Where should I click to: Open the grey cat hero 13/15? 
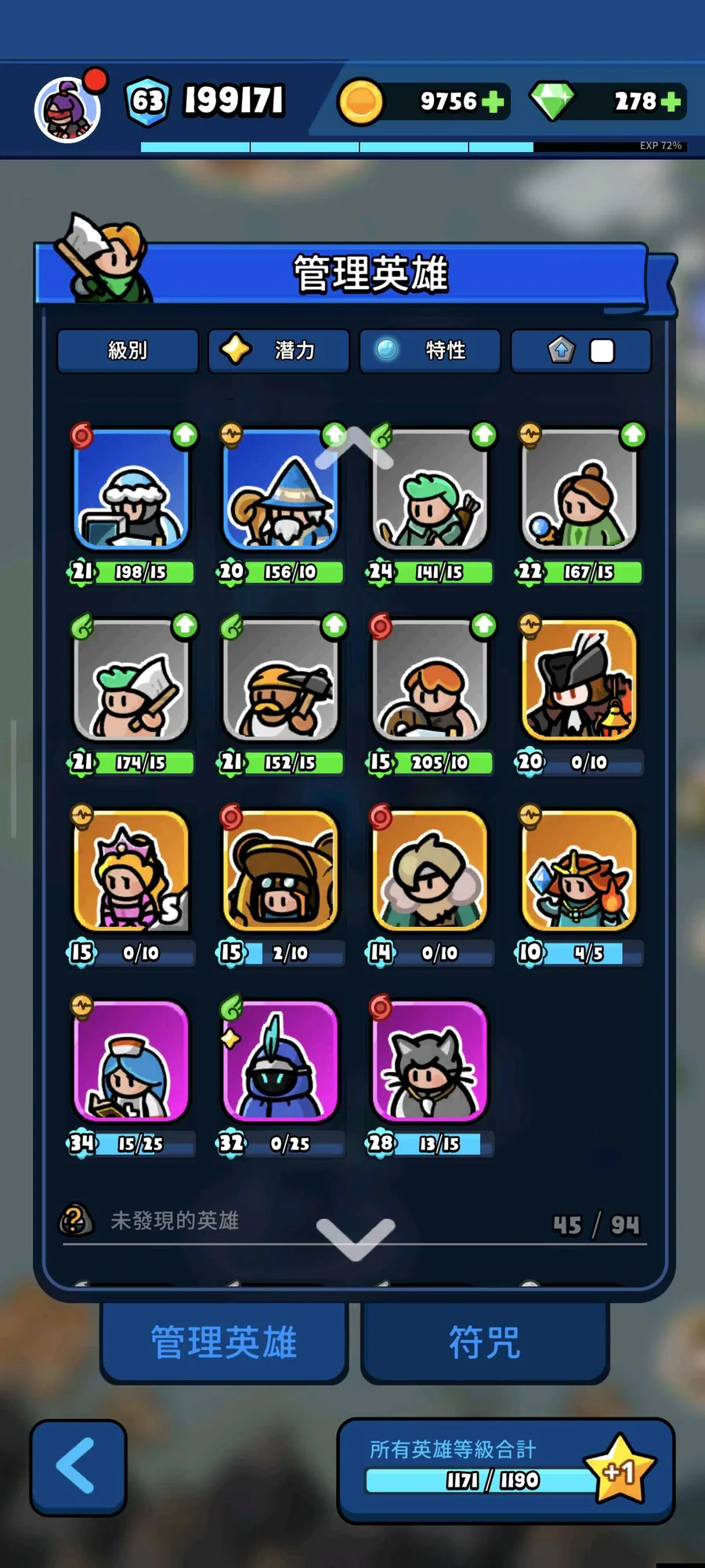(x=430, y=1062)
